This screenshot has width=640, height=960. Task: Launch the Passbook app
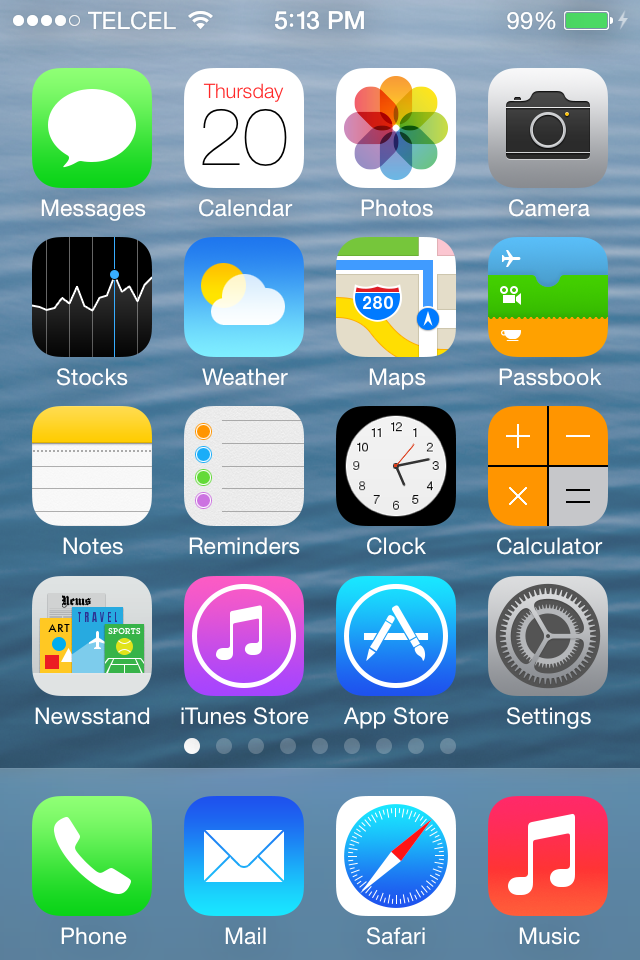tap(548, 297)
